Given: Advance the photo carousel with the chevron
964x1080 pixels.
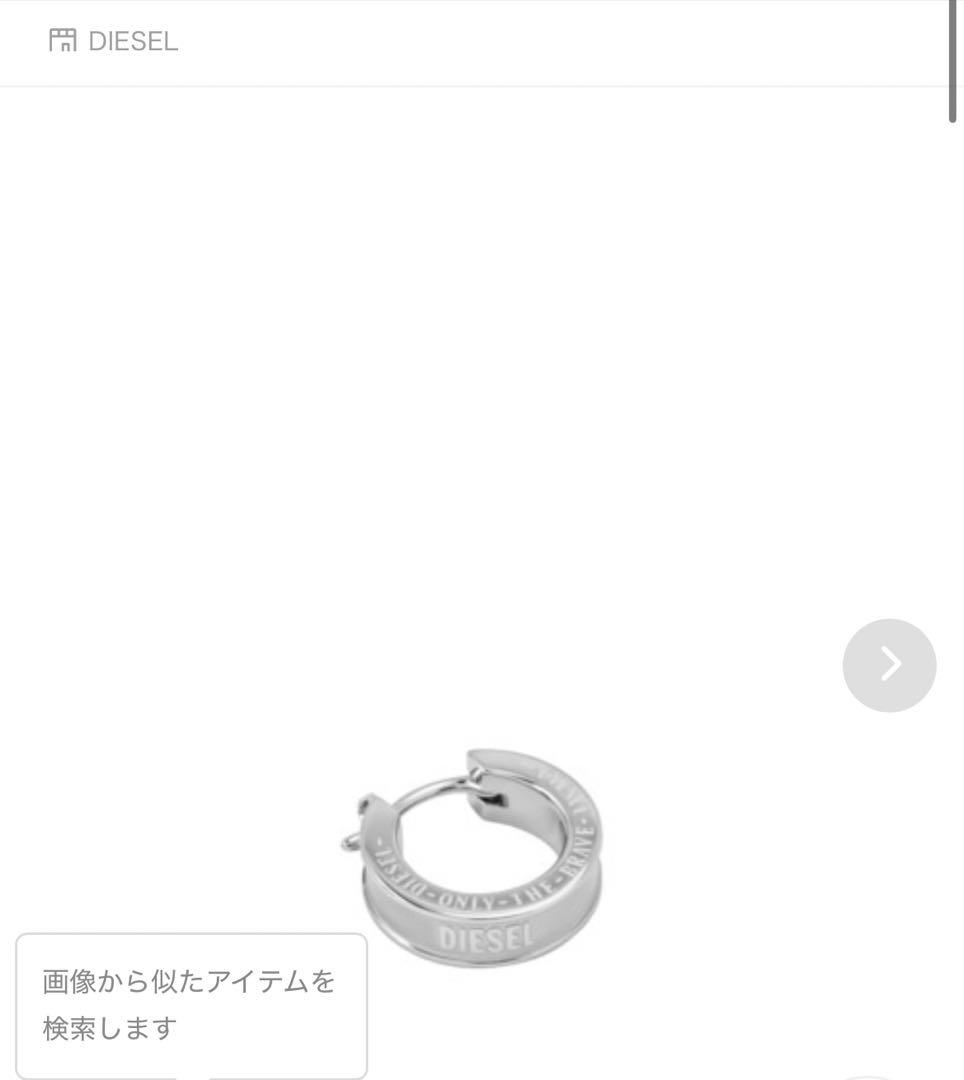Looking at the screenshot, I should 889,665.
